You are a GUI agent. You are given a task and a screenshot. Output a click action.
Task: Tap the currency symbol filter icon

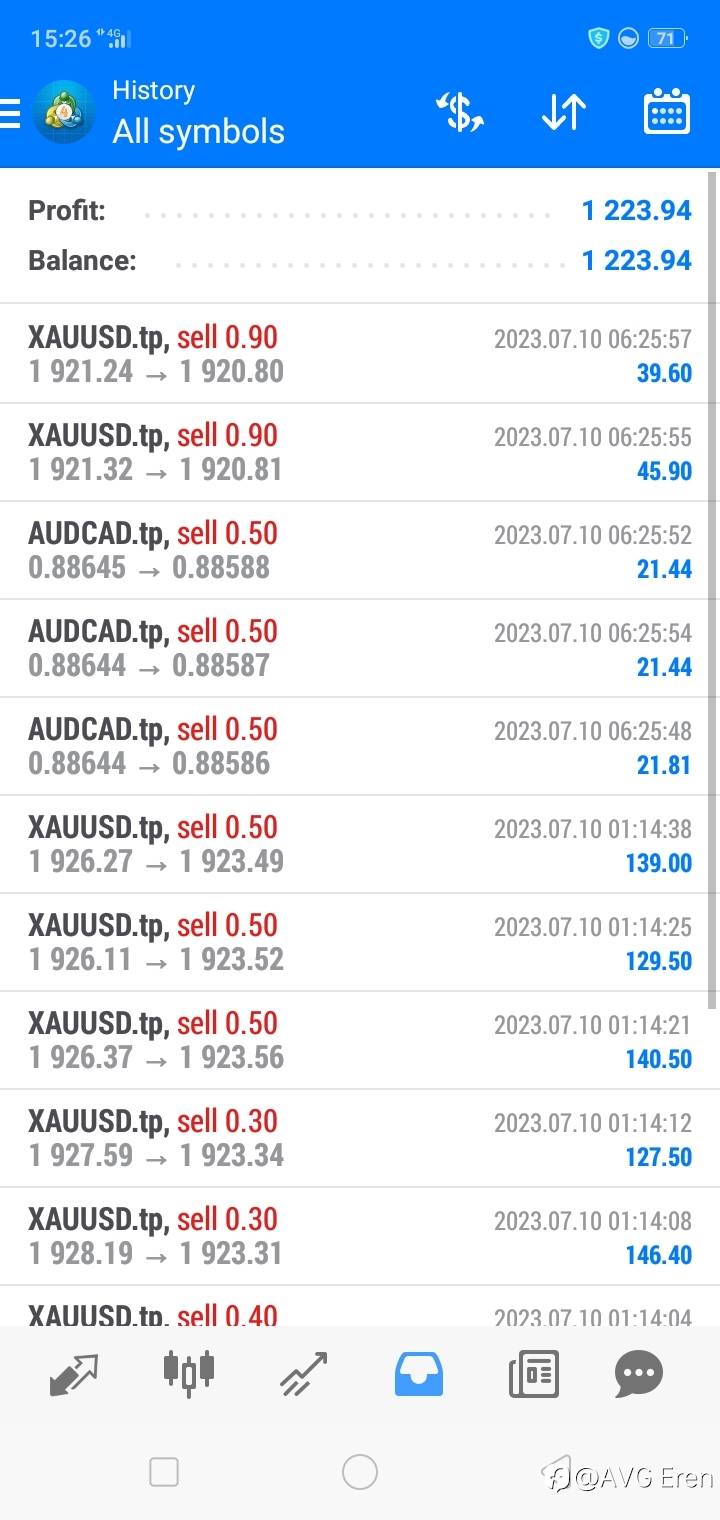click(460, 112)
